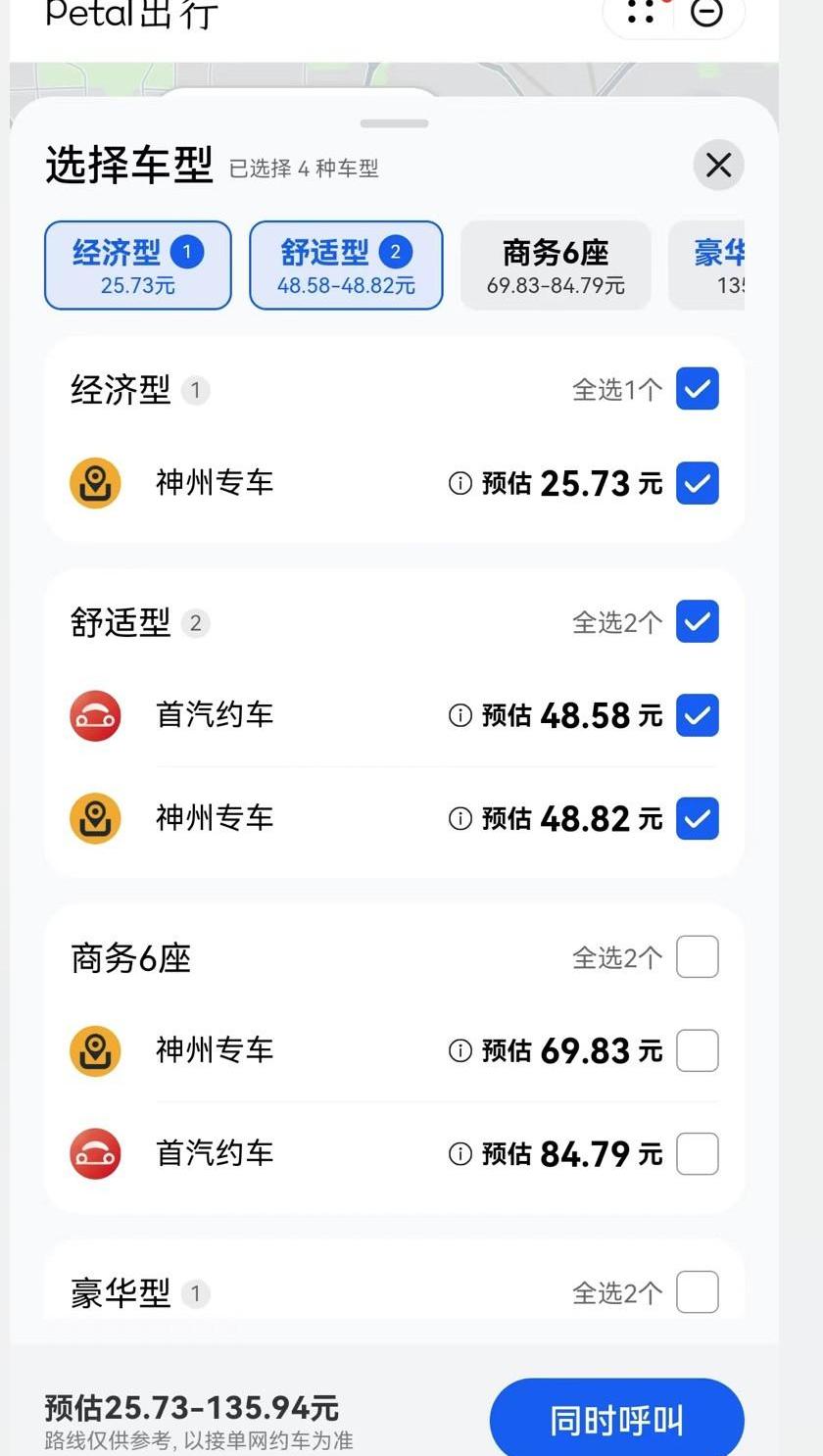Toggle the 经济型 chip selection
The height and width of the screenshot is (1456, 823).
click(x=136, y=265)
